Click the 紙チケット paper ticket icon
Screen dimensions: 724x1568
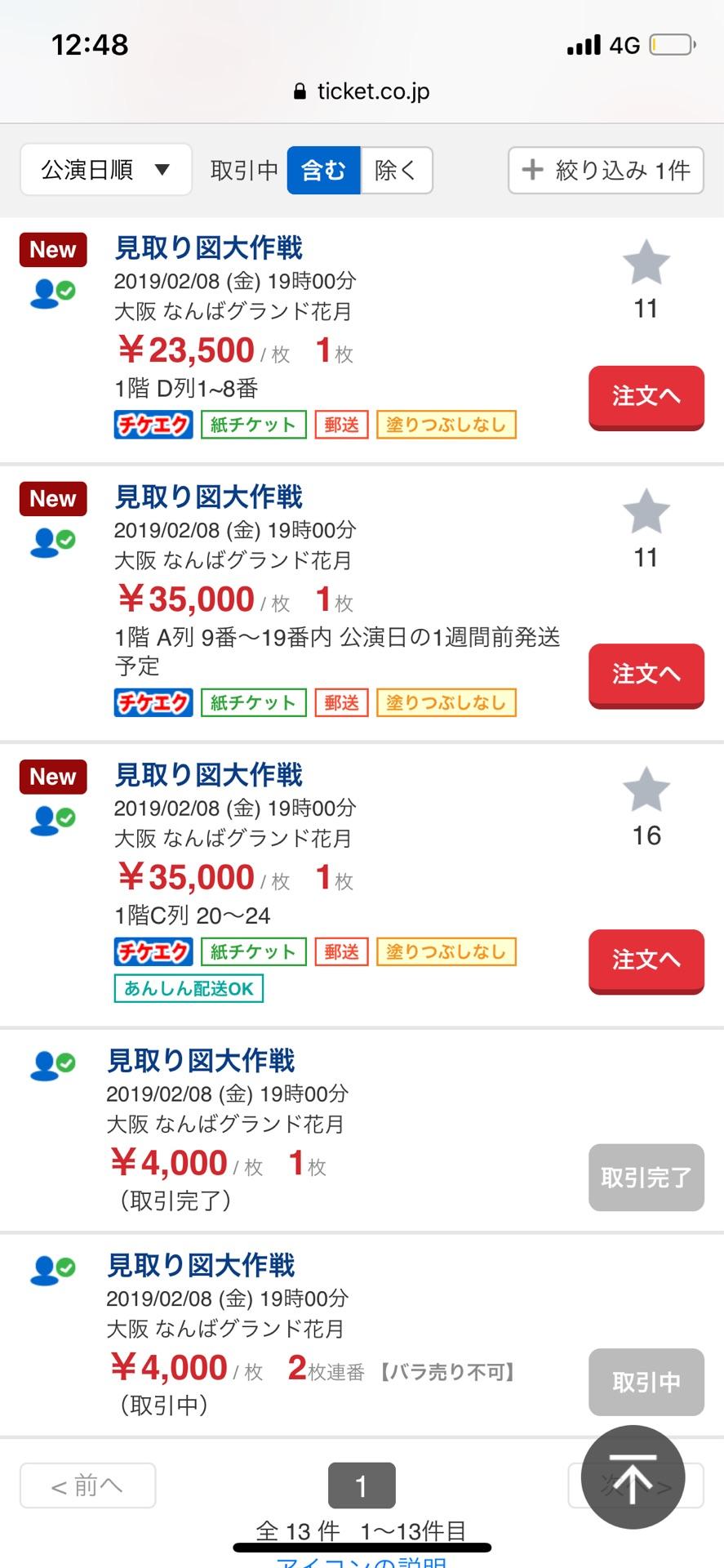click(253, 425)
